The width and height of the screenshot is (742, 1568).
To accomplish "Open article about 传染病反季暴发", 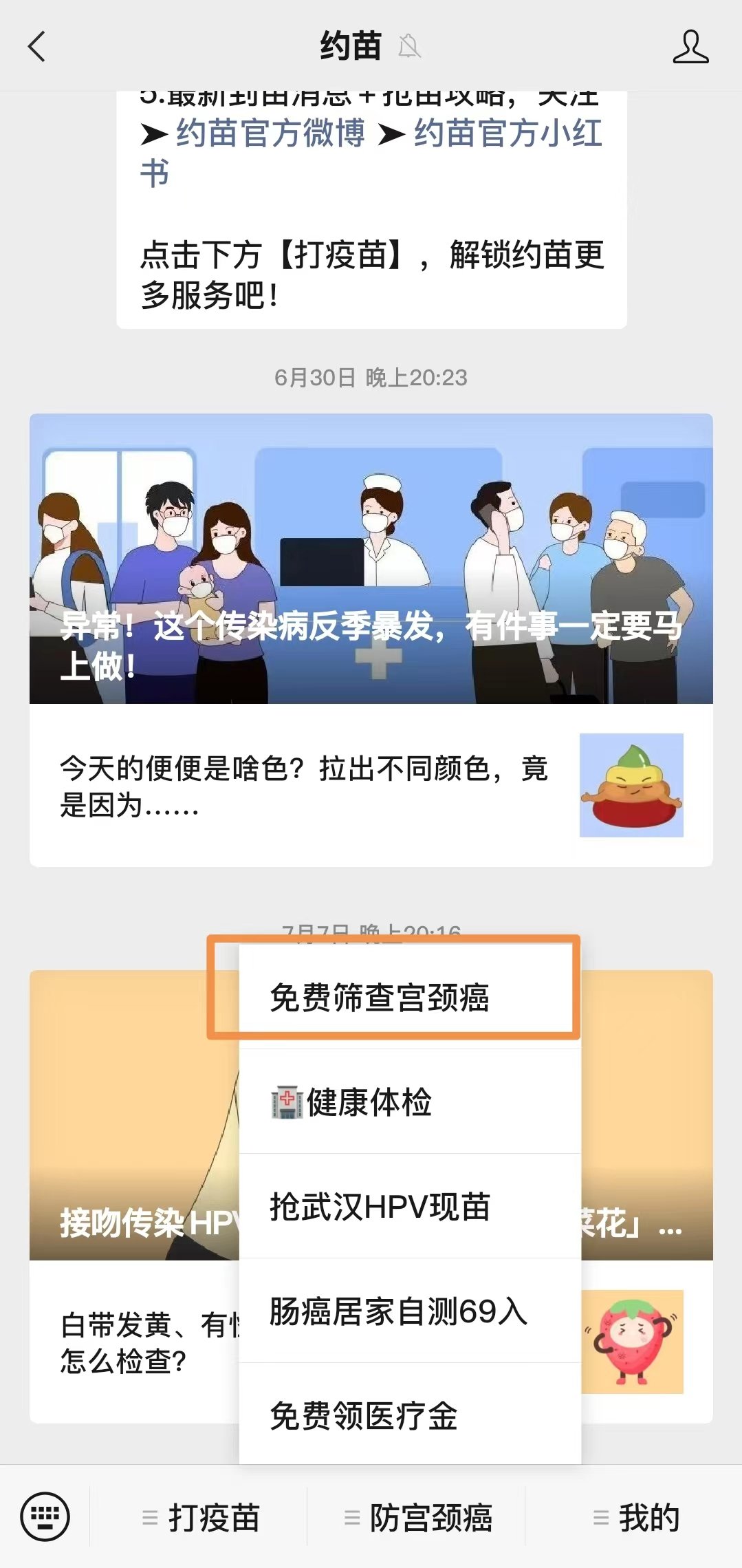I will click(x=371, y=558).
